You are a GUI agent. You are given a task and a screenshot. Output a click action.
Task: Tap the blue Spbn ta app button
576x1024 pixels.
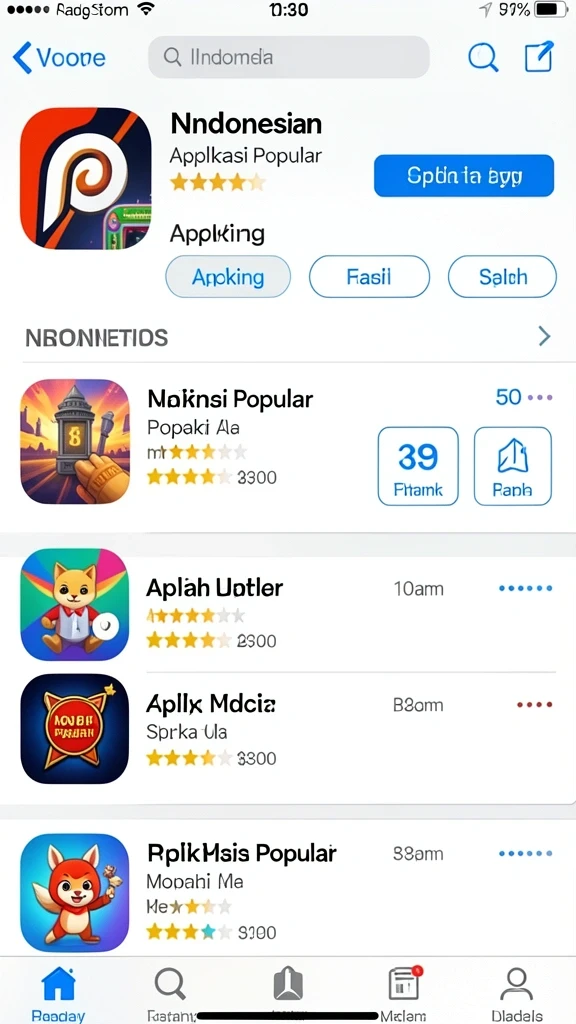(464, 176)
